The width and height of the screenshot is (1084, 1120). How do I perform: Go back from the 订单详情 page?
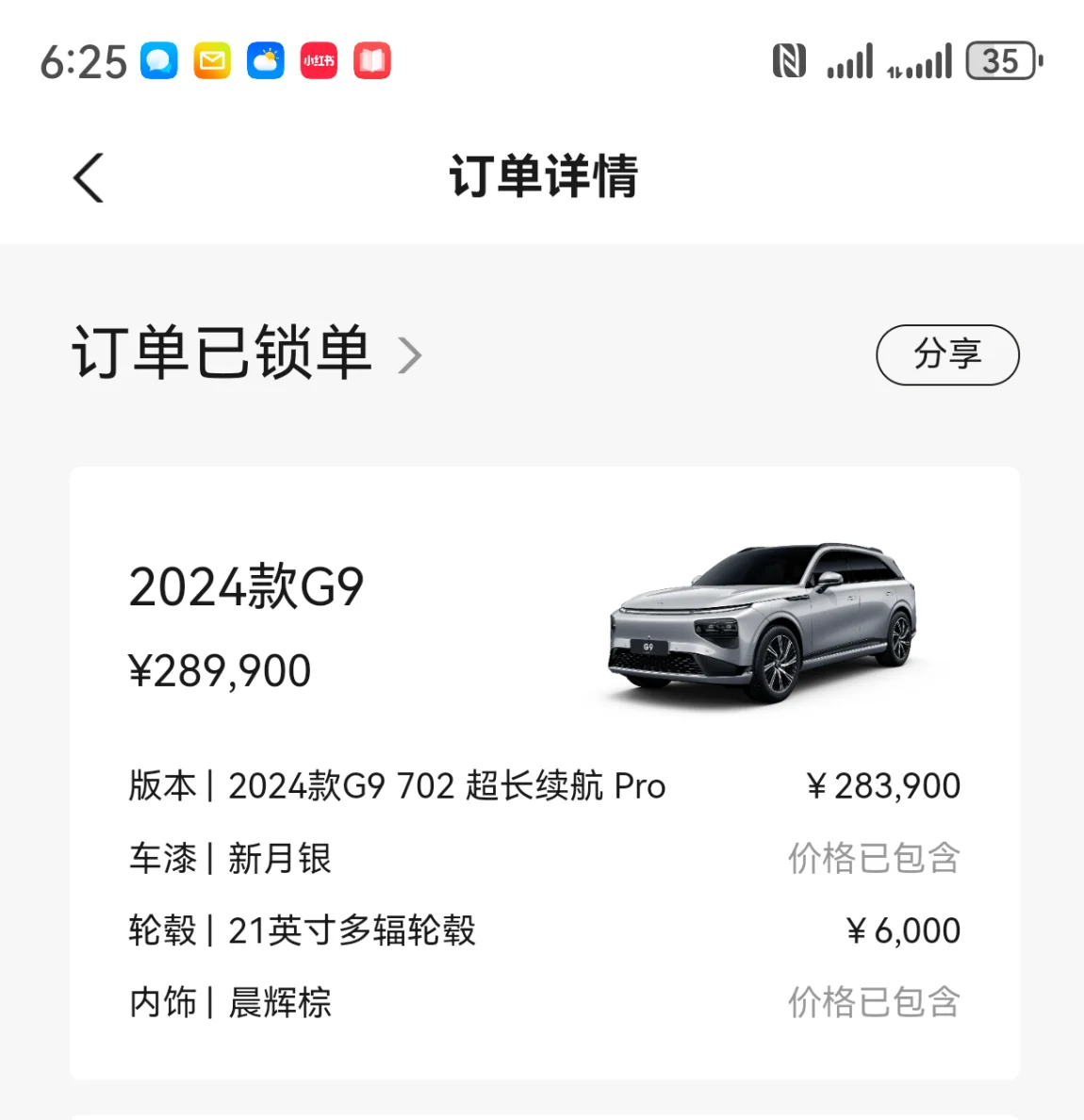89,177
